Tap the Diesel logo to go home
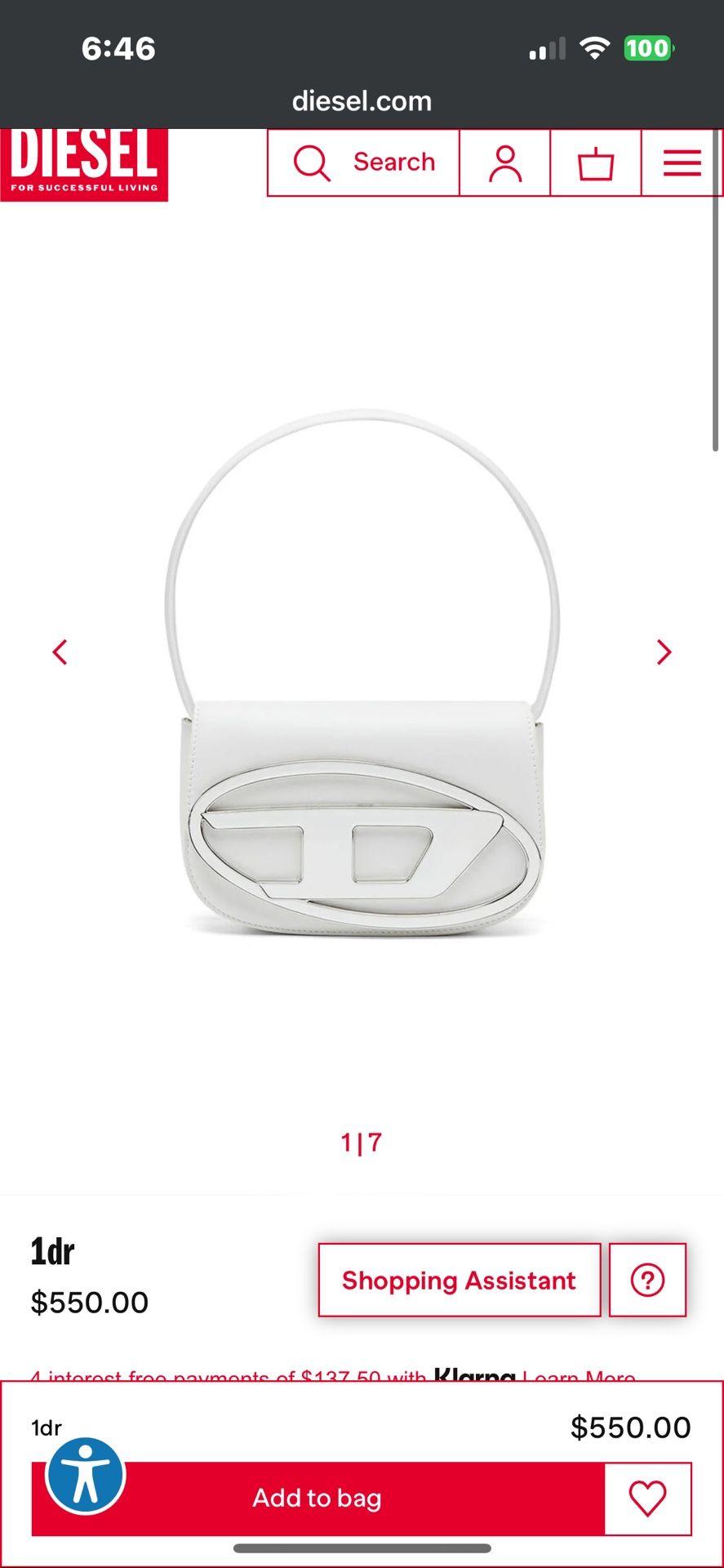724x1568 pixels. pos(84,163)
